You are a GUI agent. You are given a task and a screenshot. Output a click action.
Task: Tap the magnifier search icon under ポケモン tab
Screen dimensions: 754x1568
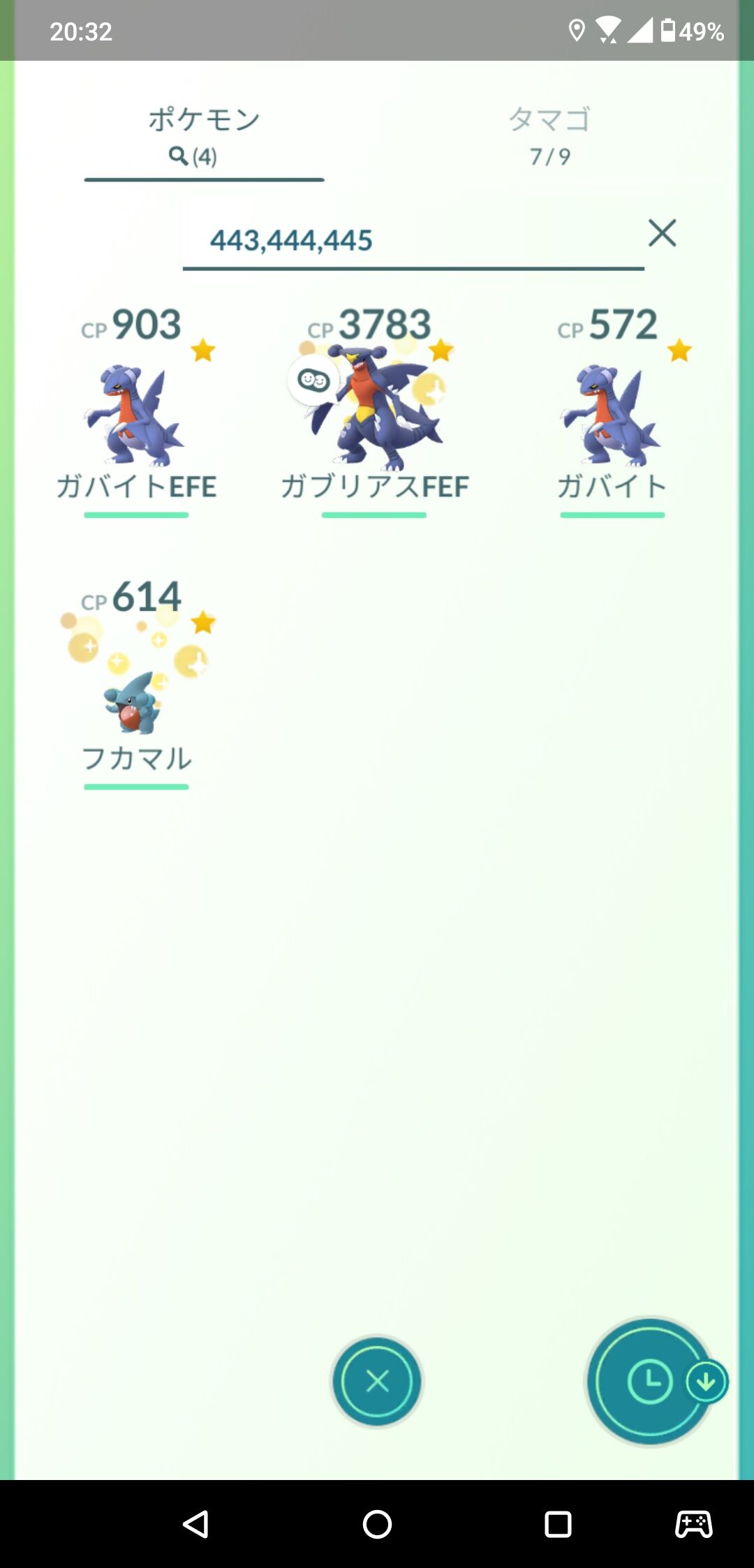click(x=179, y=155)
